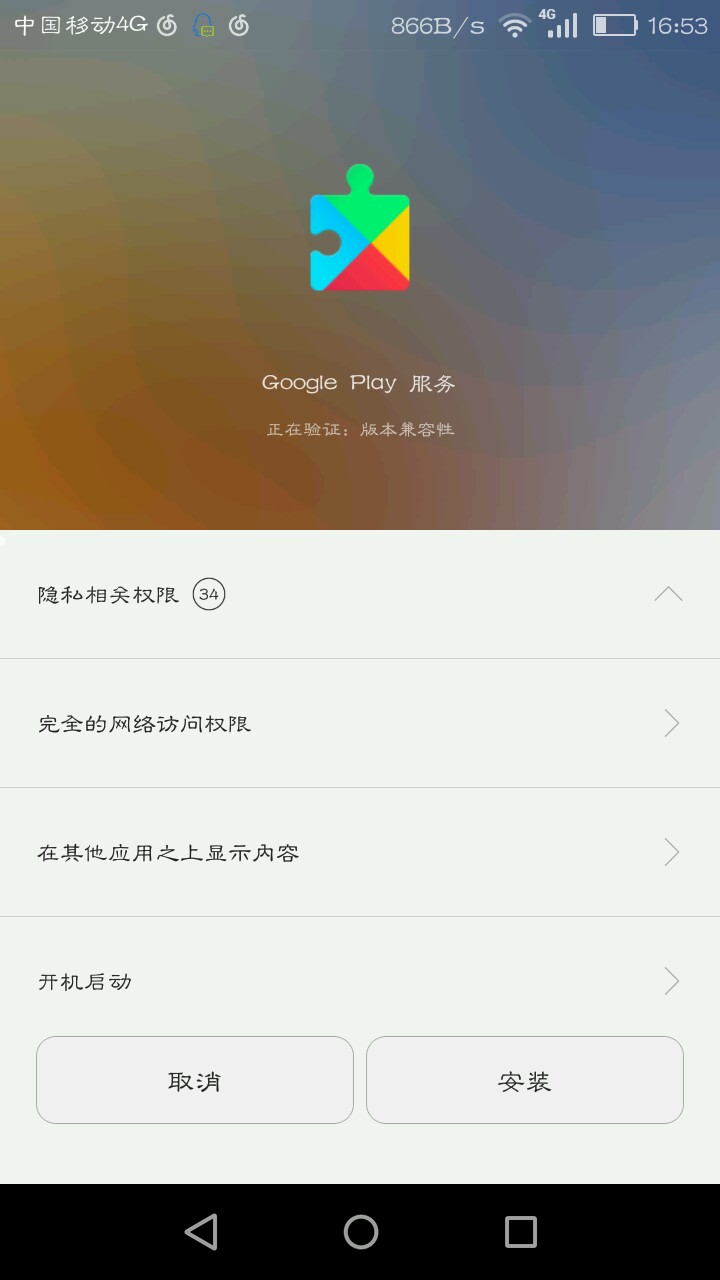Image resolution: width=720 pixels, height=1280 pixels.
Task: Tap 安装 to install Google Play 服务
Action: coord(525,1080)
